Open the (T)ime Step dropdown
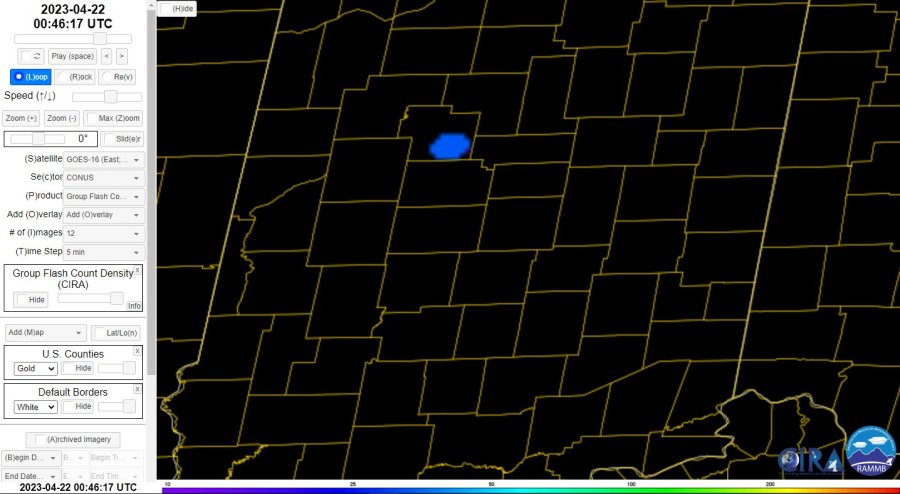The height and width of the screenshot is (494, 900). [x=105, y=252]
